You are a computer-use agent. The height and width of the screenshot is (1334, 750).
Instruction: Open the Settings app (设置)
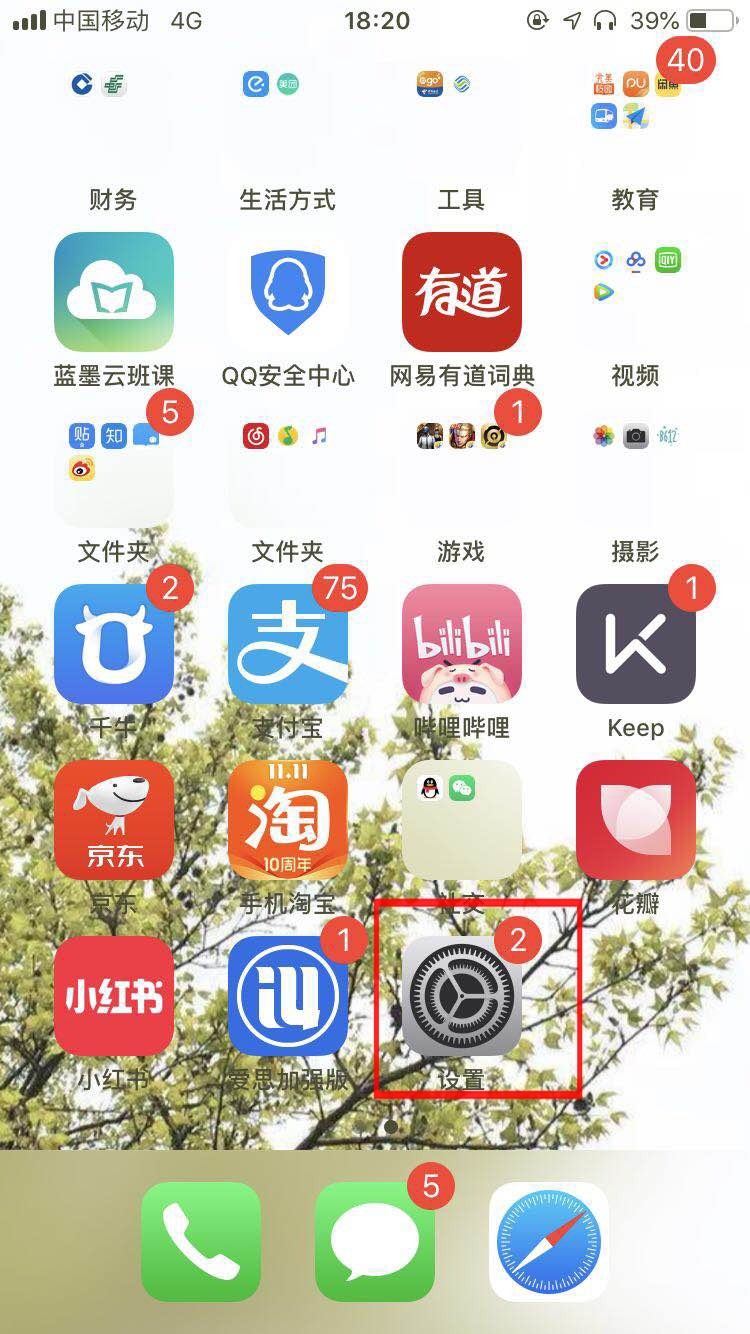click(461, 996)
